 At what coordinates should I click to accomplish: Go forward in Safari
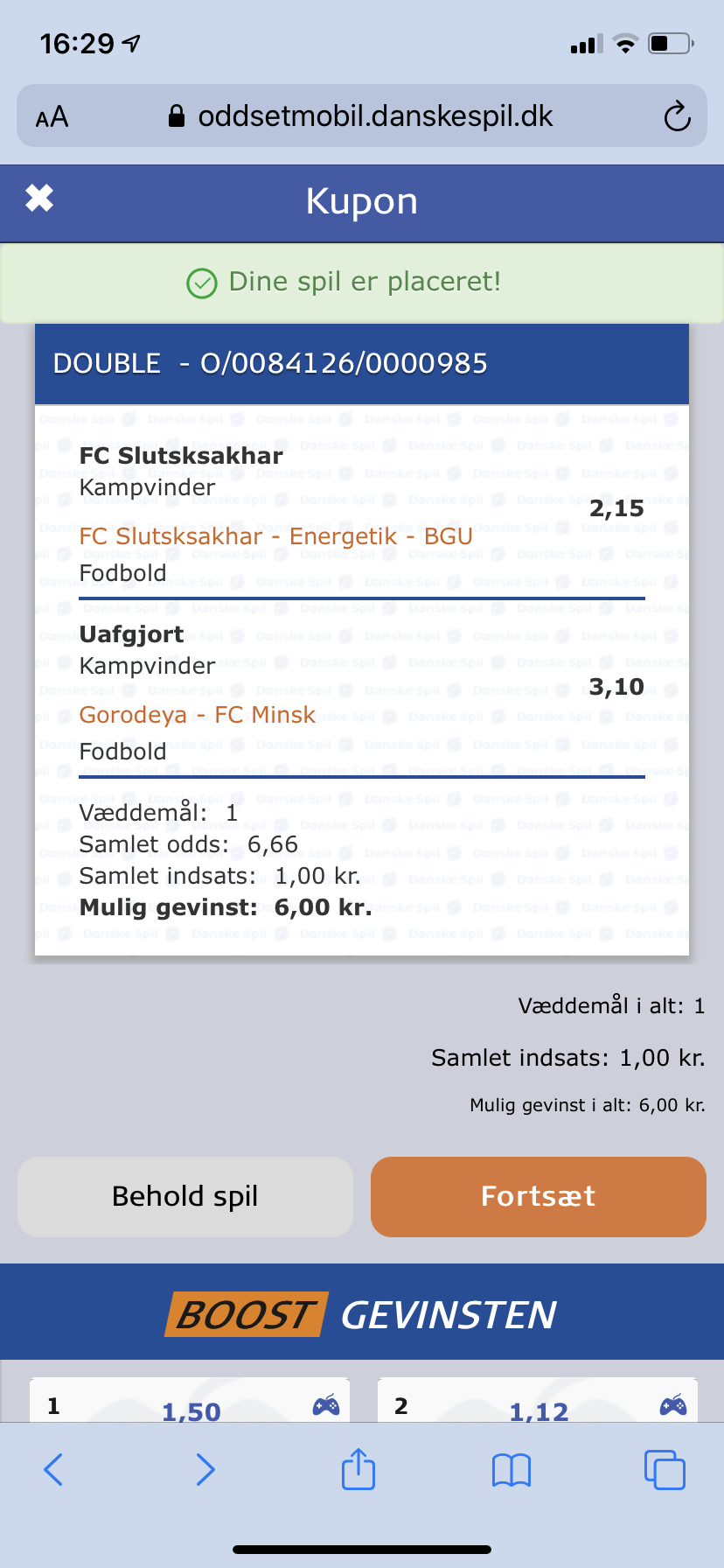point(205,1469)
